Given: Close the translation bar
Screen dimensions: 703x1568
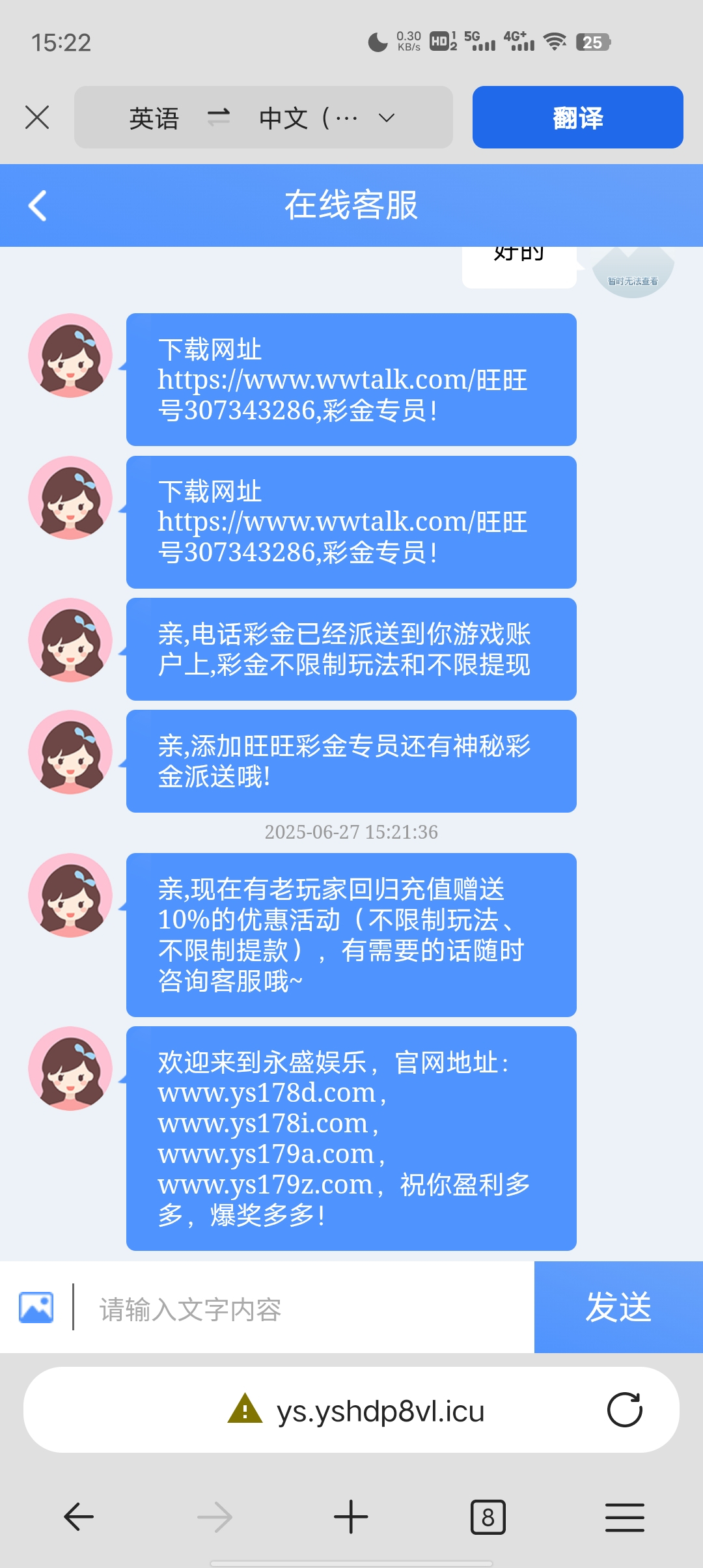Looking at the screenshot, I should 37,118.
